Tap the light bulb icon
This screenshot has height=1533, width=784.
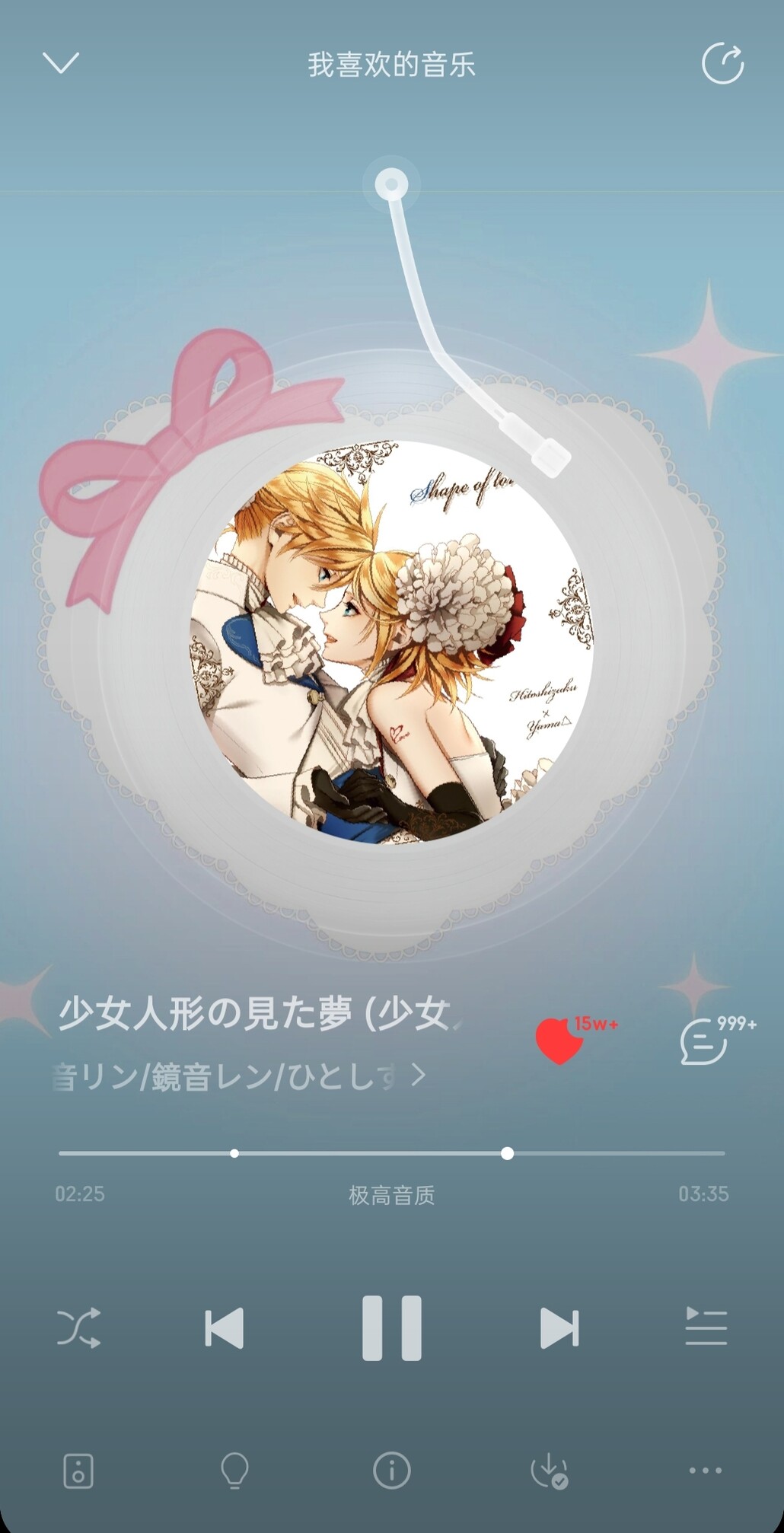click(x=234, y=1471)
